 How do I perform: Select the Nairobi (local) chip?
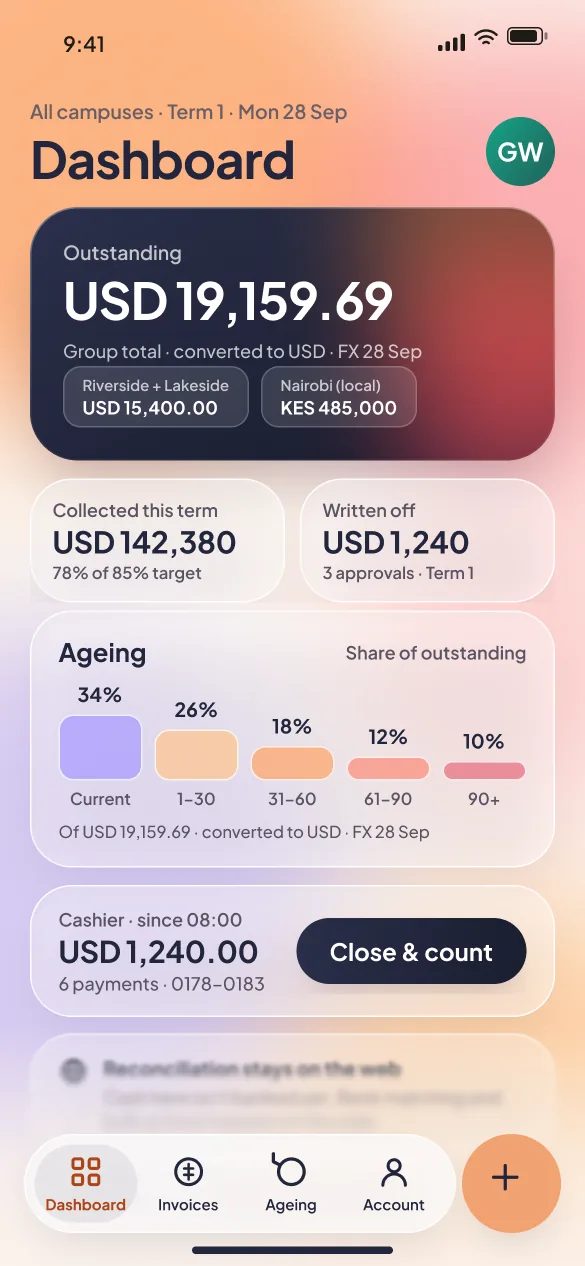point(339,397)
